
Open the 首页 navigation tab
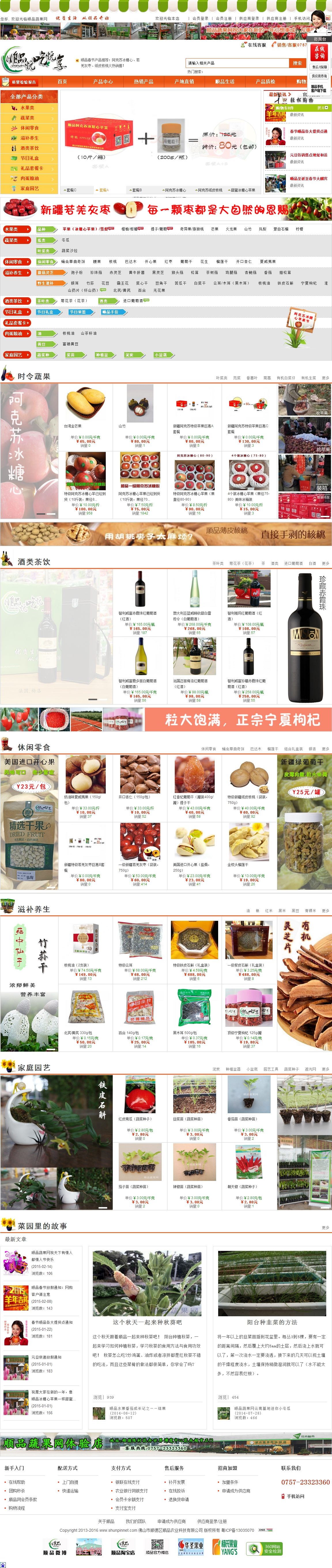[62, 81]
